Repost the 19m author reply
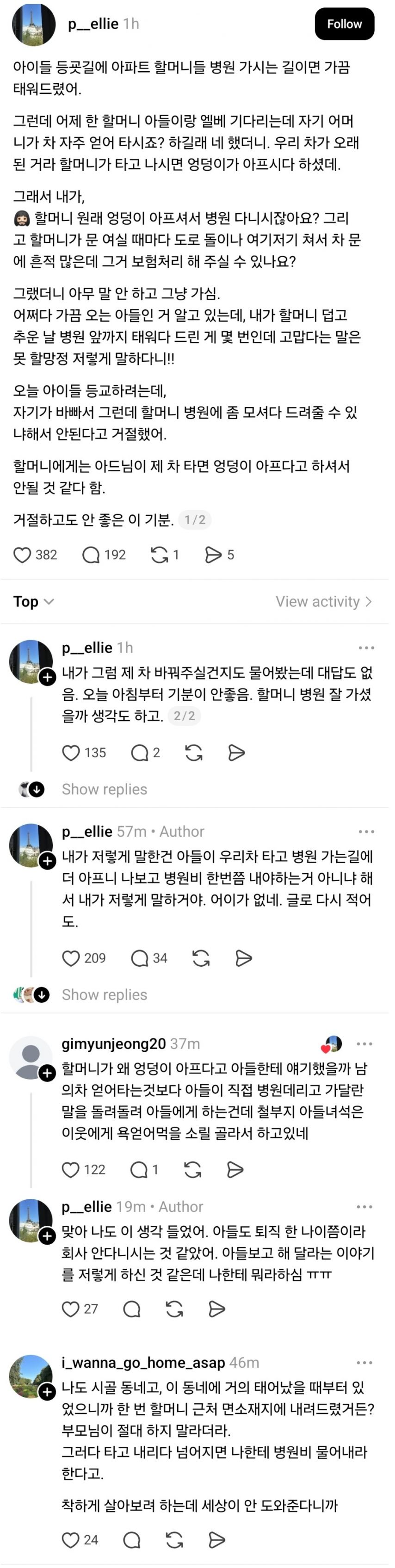The width and height of the screenshot is (395, 1568). point(174,1309)
